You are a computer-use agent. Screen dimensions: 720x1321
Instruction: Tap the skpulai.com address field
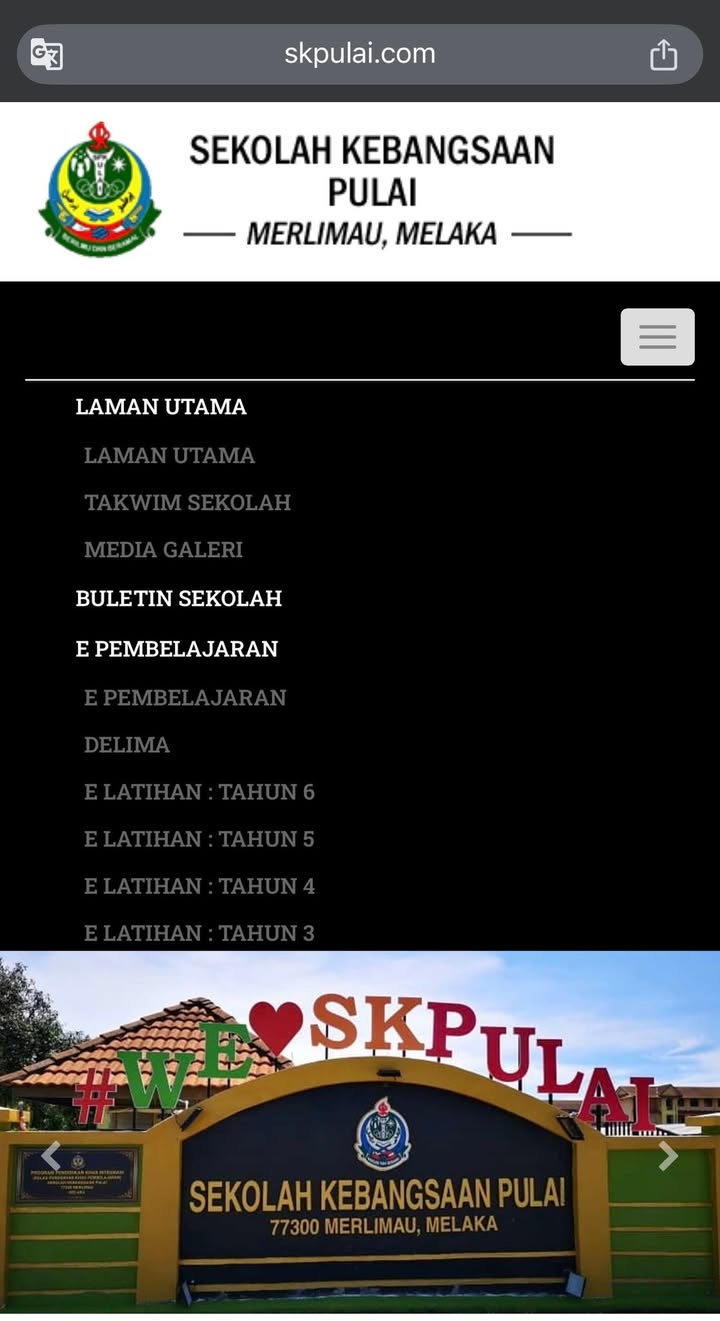point(359,54)
